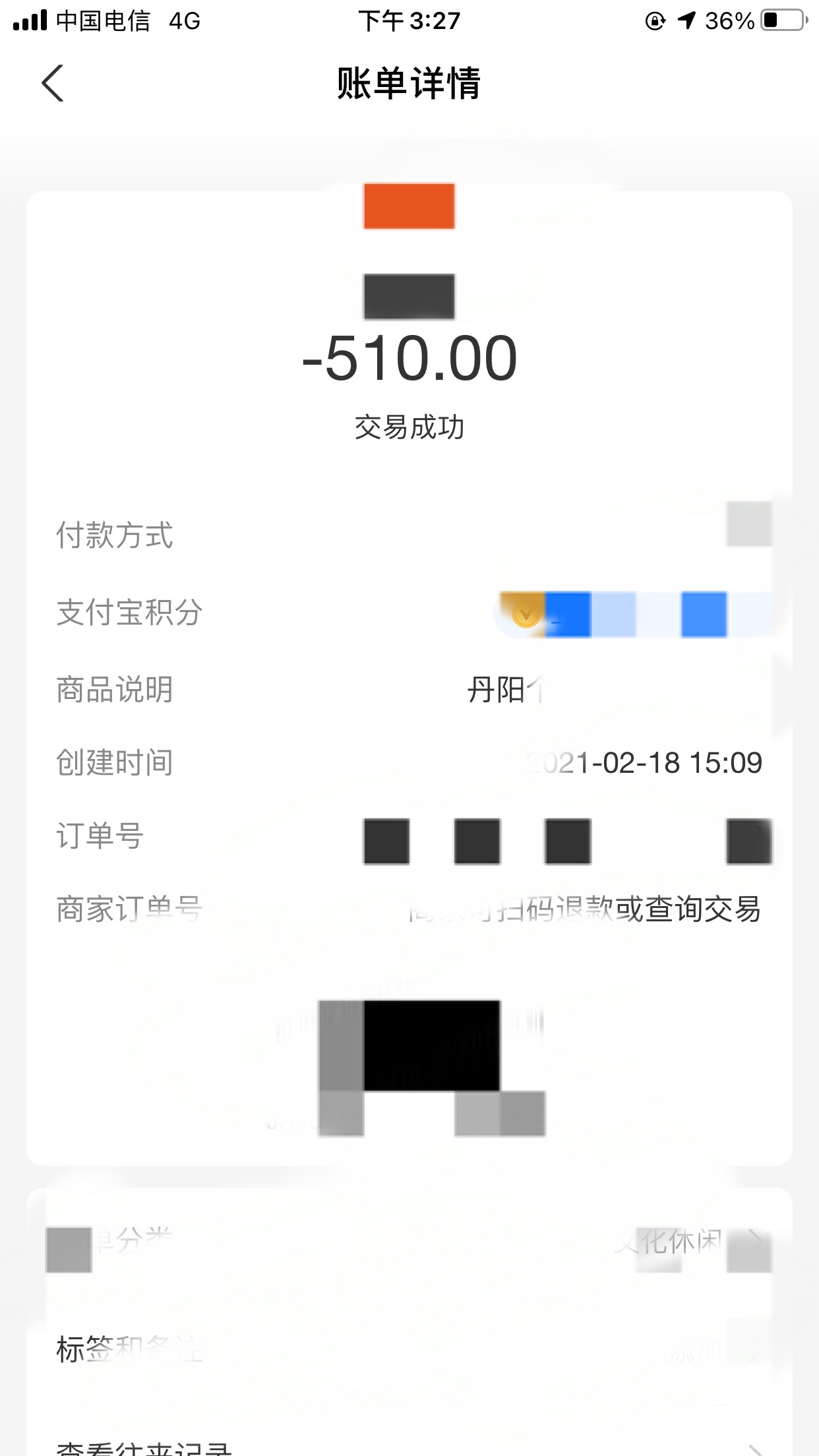Tap the gold coin points medal icon
Image resolution: width=819 pixels, height=1456 pixels.
coord(524,615)
